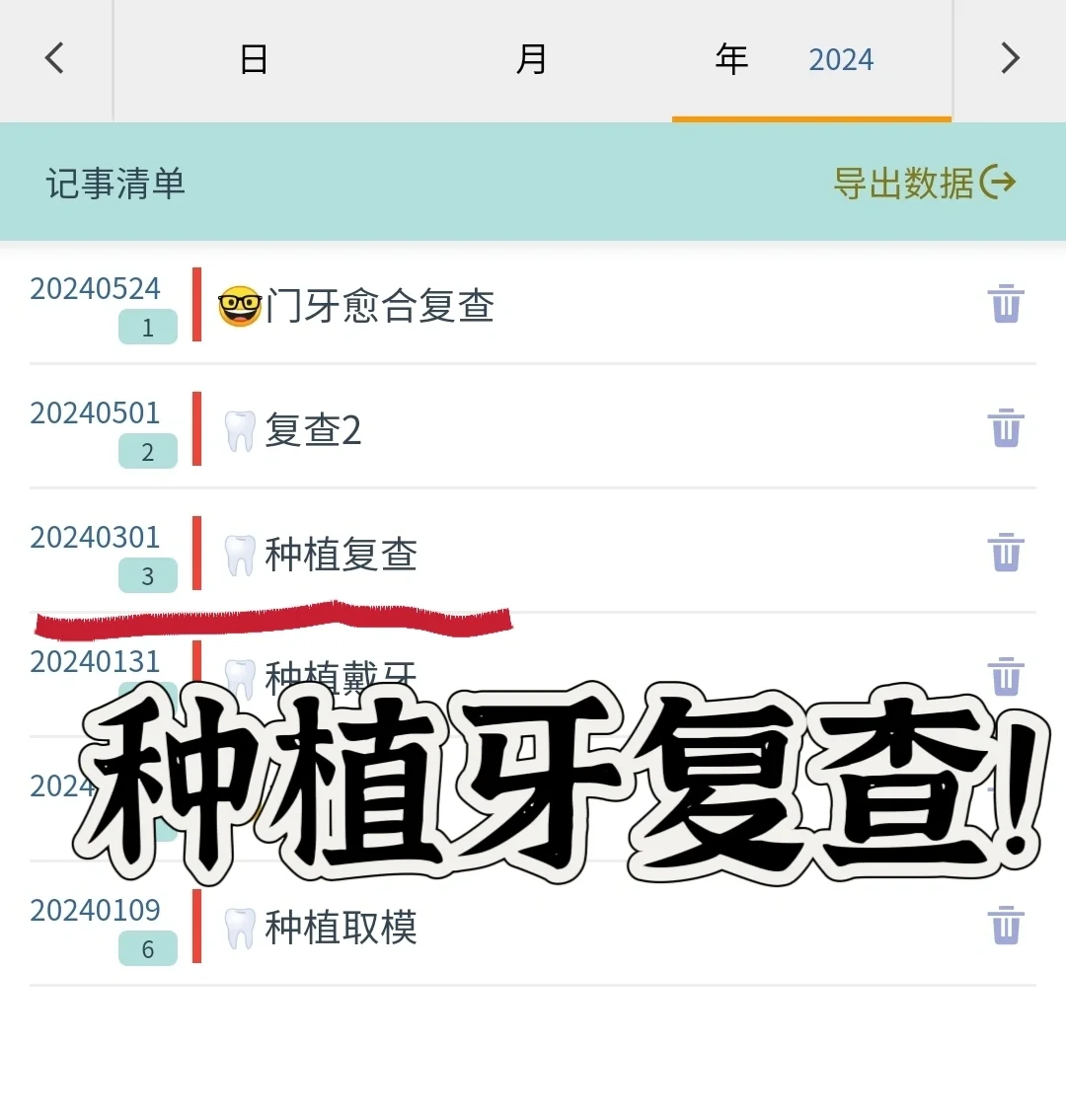Tap 导出数据 to export data
Screen dimensions: 1066x1120
click(x=903, y=183)
